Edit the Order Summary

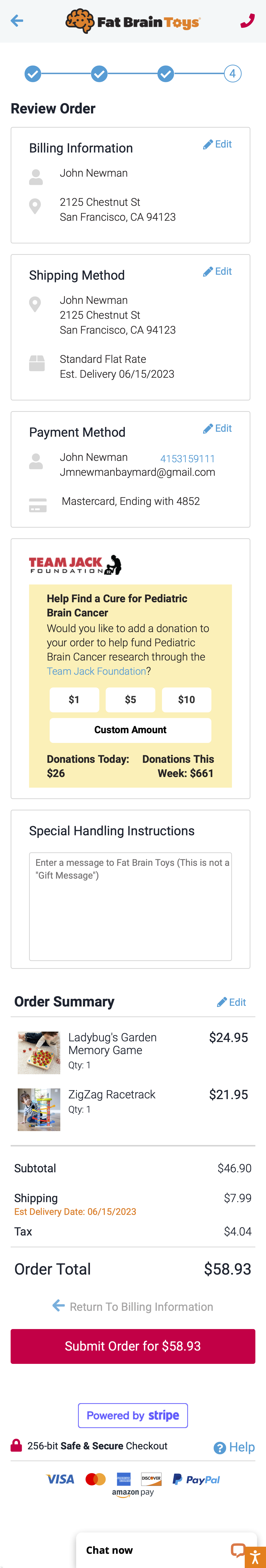pyautogui.click(x=231, y=1002)
